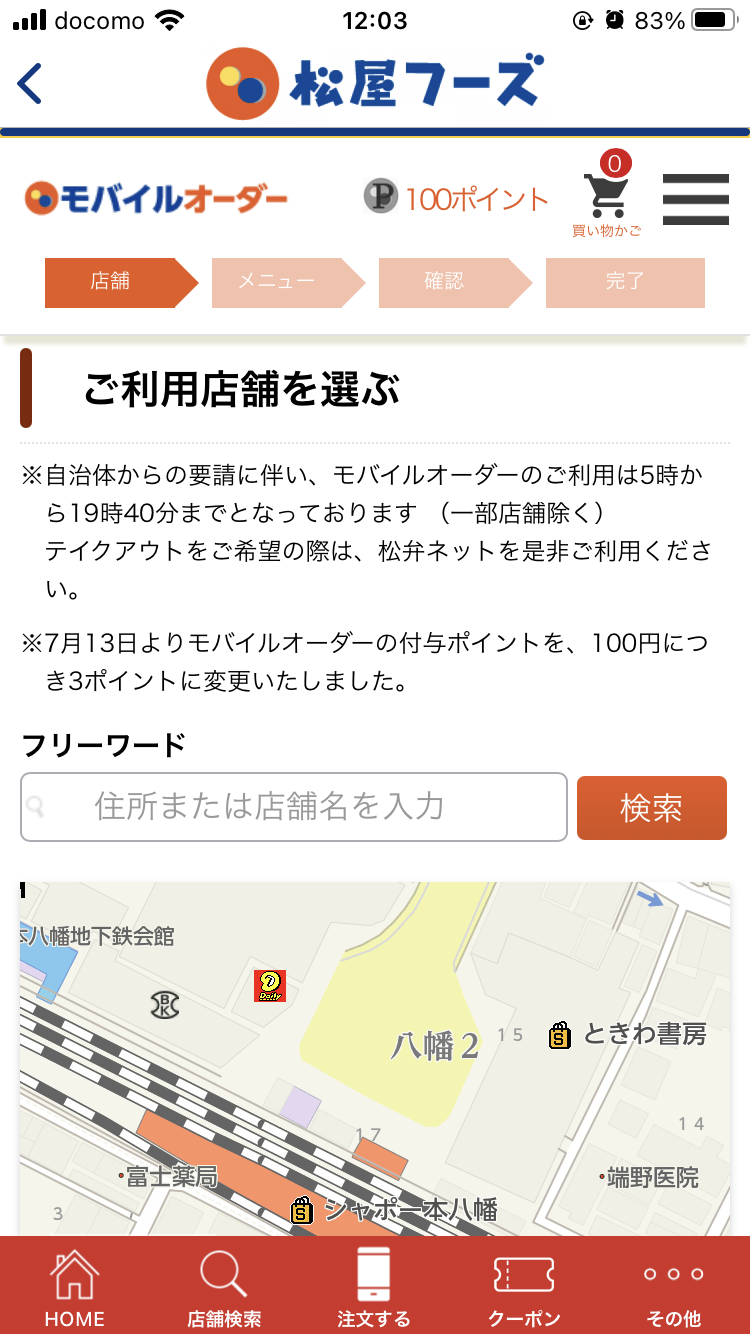Open the shopping cart (買い物かご)
Screen dimensions: 750x1334
606,199
